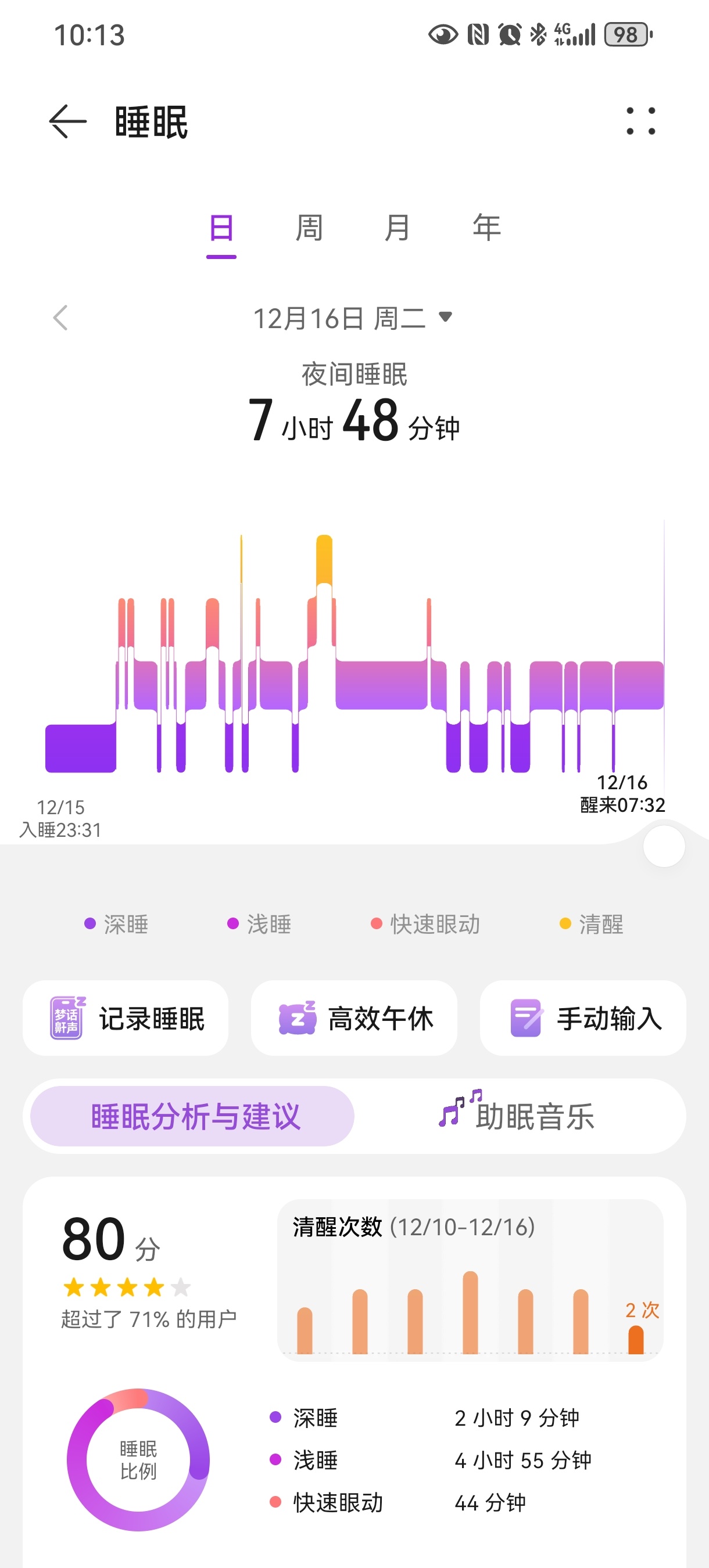Go back from the 睡眠 page
Screen dimensions: 709x1568
(67, 122)
